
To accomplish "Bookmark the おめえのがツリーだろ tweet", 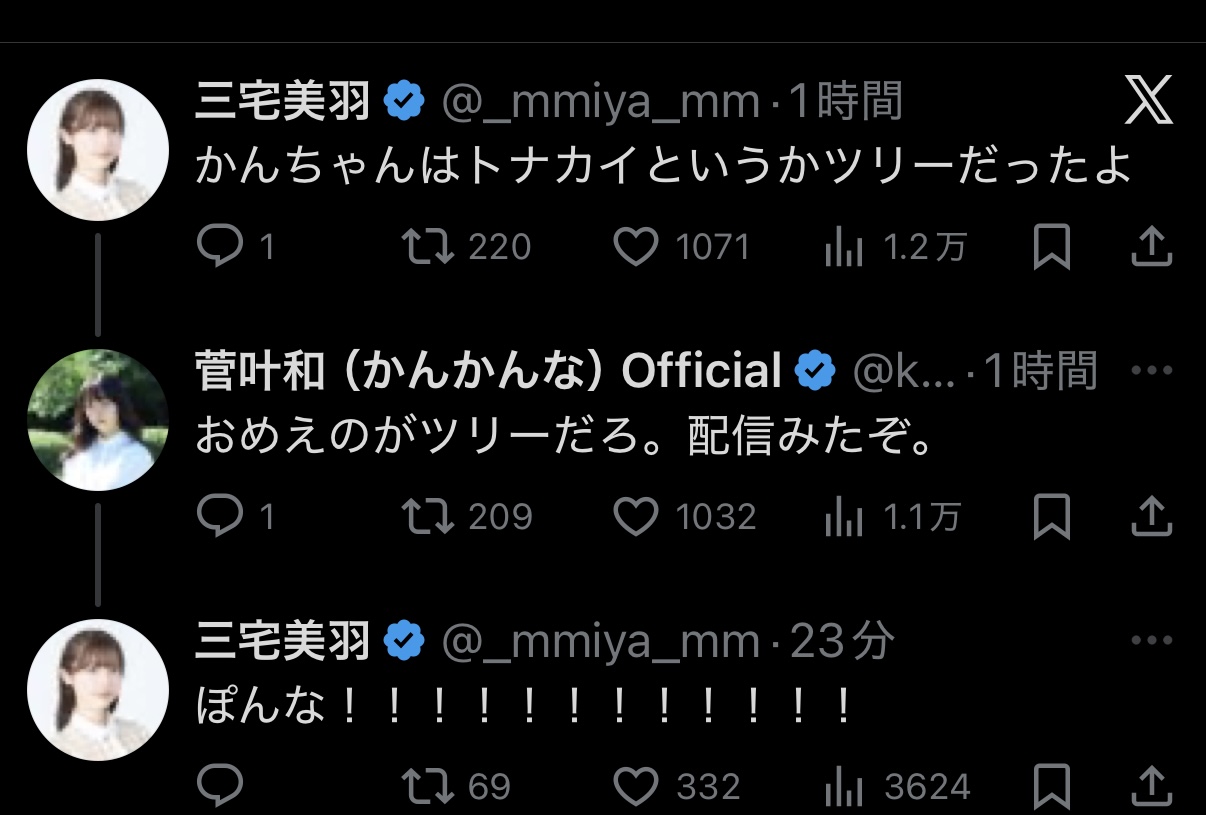I will [1051, 516].
